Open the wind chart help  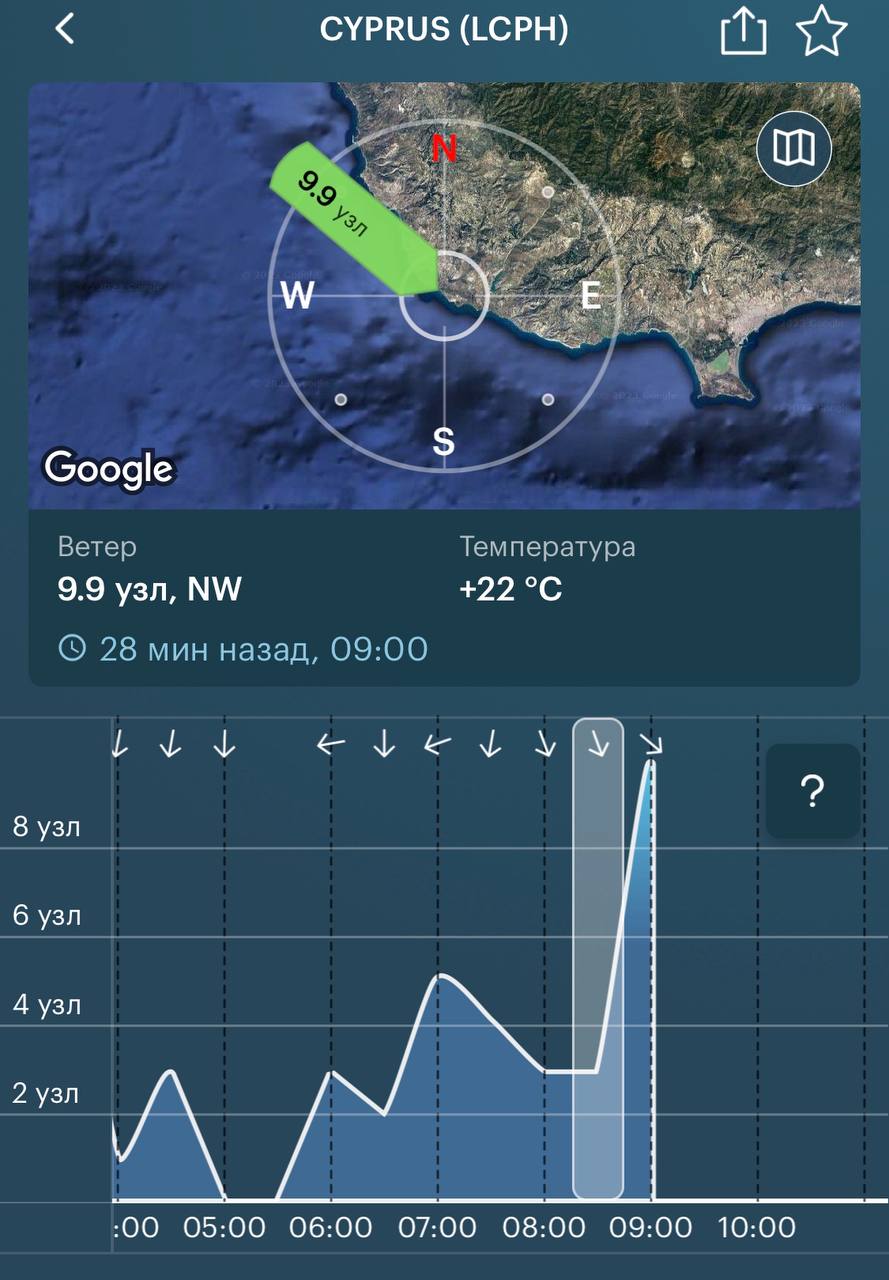(812, 792)
